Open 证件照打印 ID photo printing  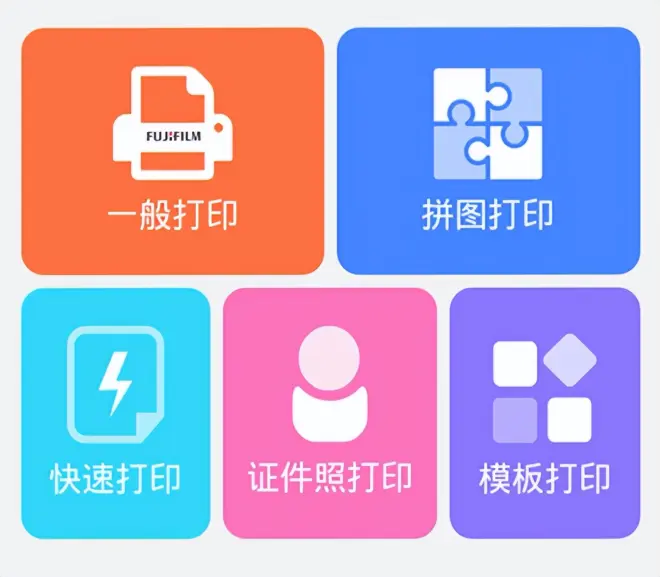click(330, 413)
